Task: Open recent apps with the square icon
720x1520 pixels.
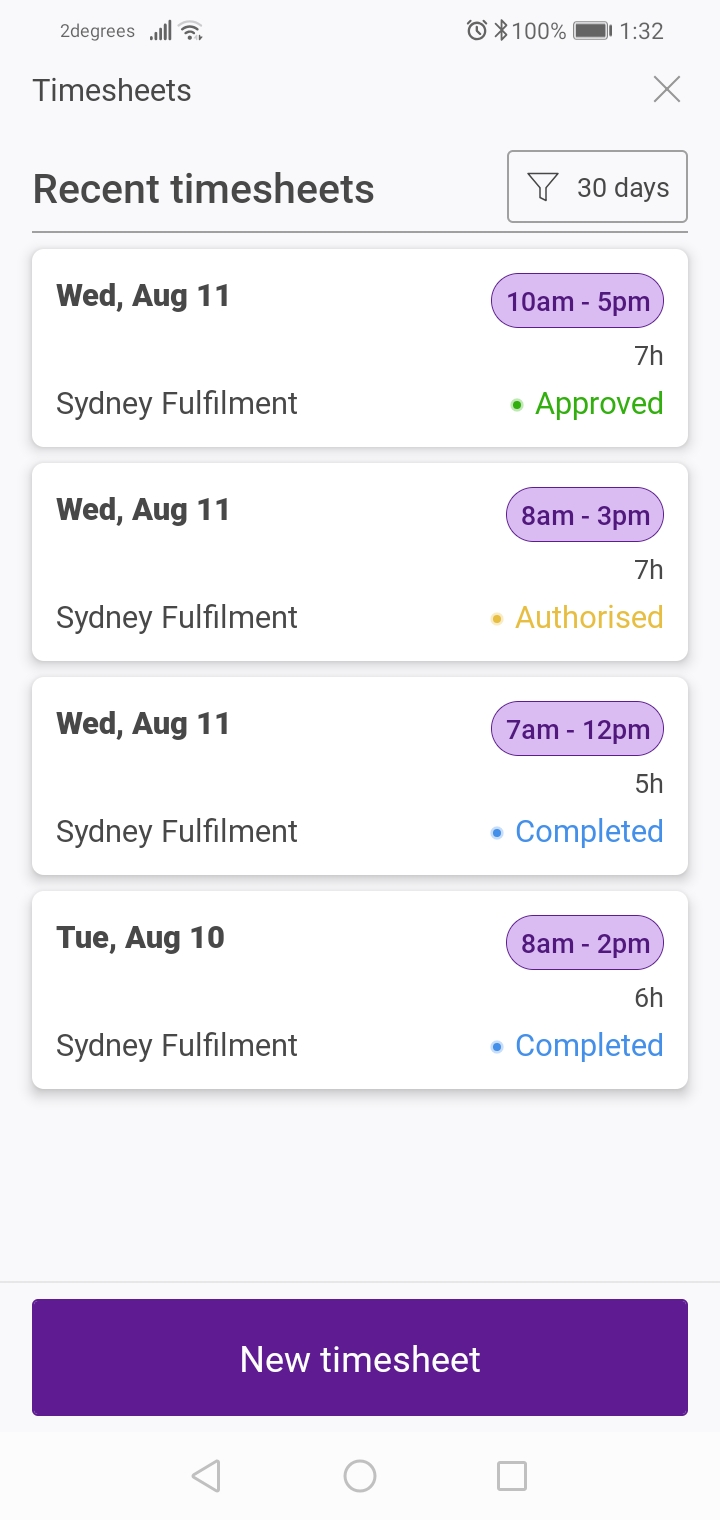Action: (512, 1475)
